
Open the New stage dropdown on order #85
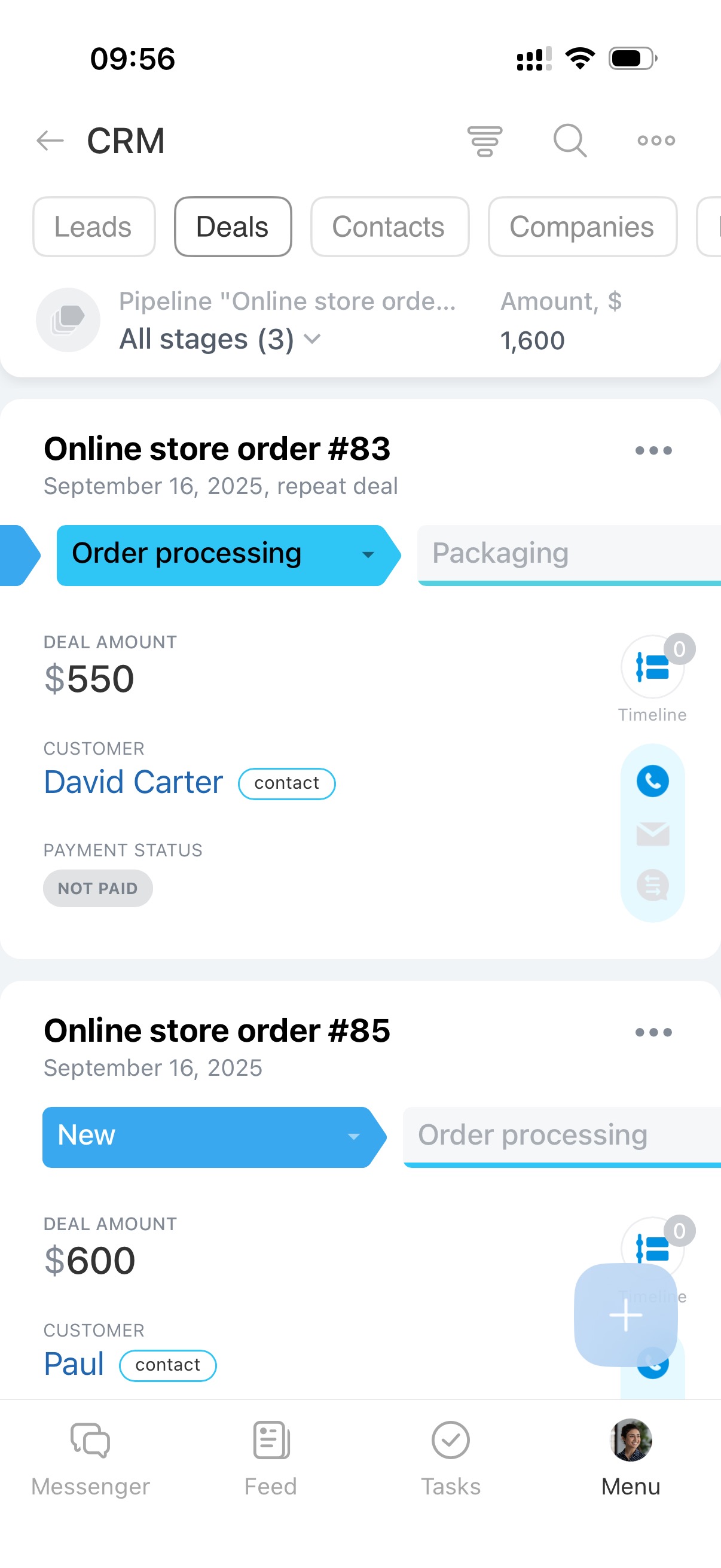click(352, 1136)
